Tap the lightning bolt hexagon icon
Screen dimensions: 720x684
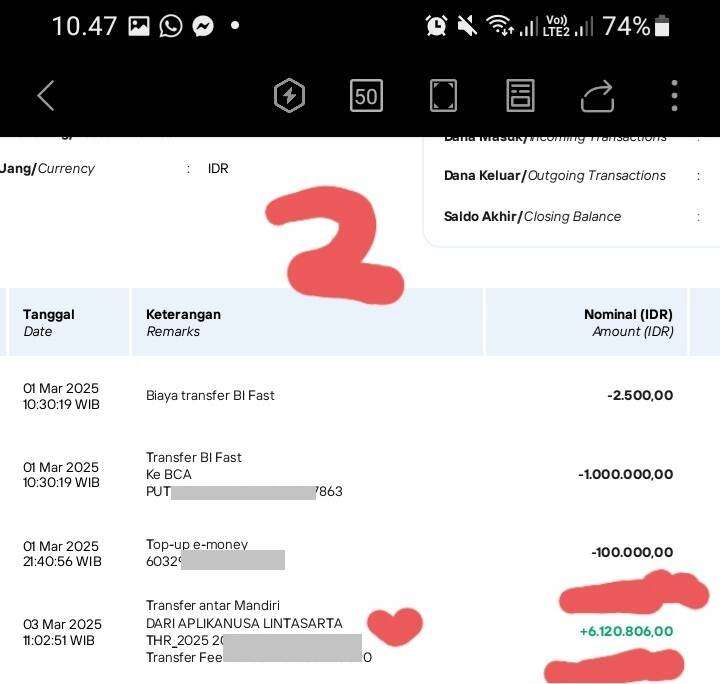point(289,96)
